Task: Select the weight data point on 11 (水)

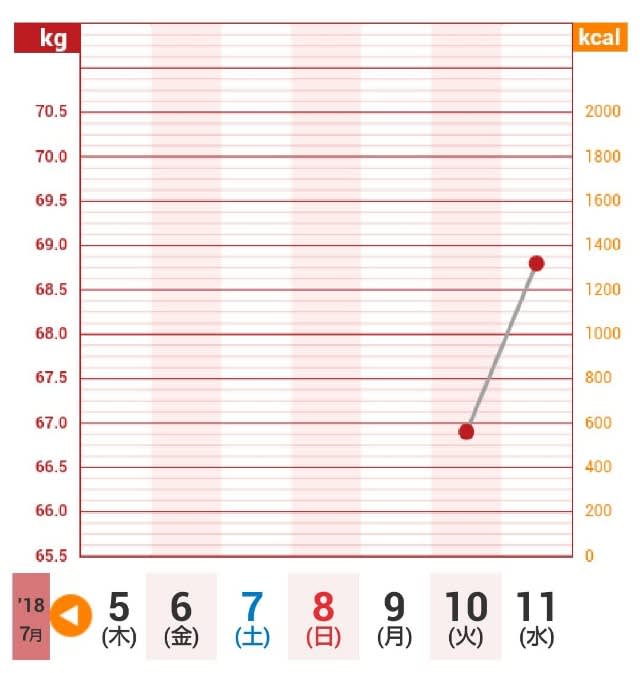Action: [x=536, y=263]
